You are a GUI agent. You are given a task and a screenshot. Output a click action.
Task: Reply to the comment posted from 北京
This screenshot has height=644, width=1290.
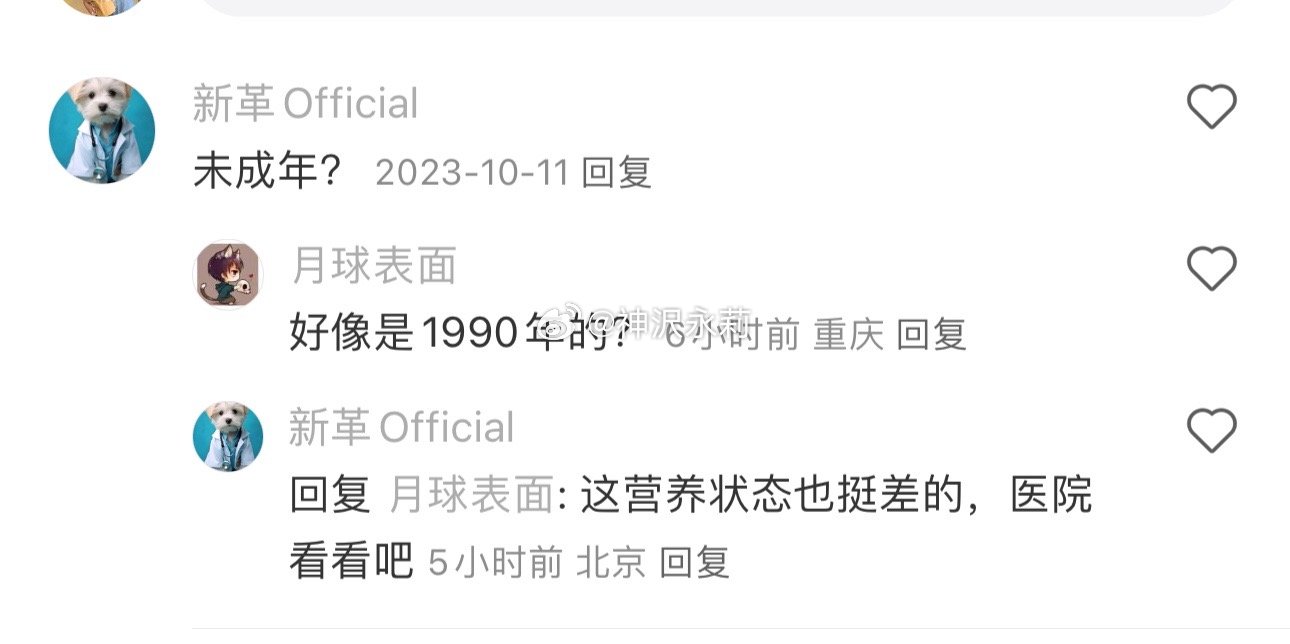click(x=695, y=563)
